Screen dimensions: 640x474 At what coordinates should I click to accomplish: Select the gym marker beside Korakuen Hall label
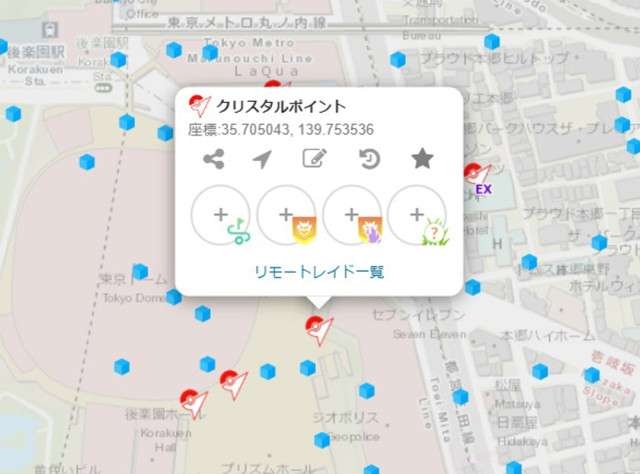(192, 401)
